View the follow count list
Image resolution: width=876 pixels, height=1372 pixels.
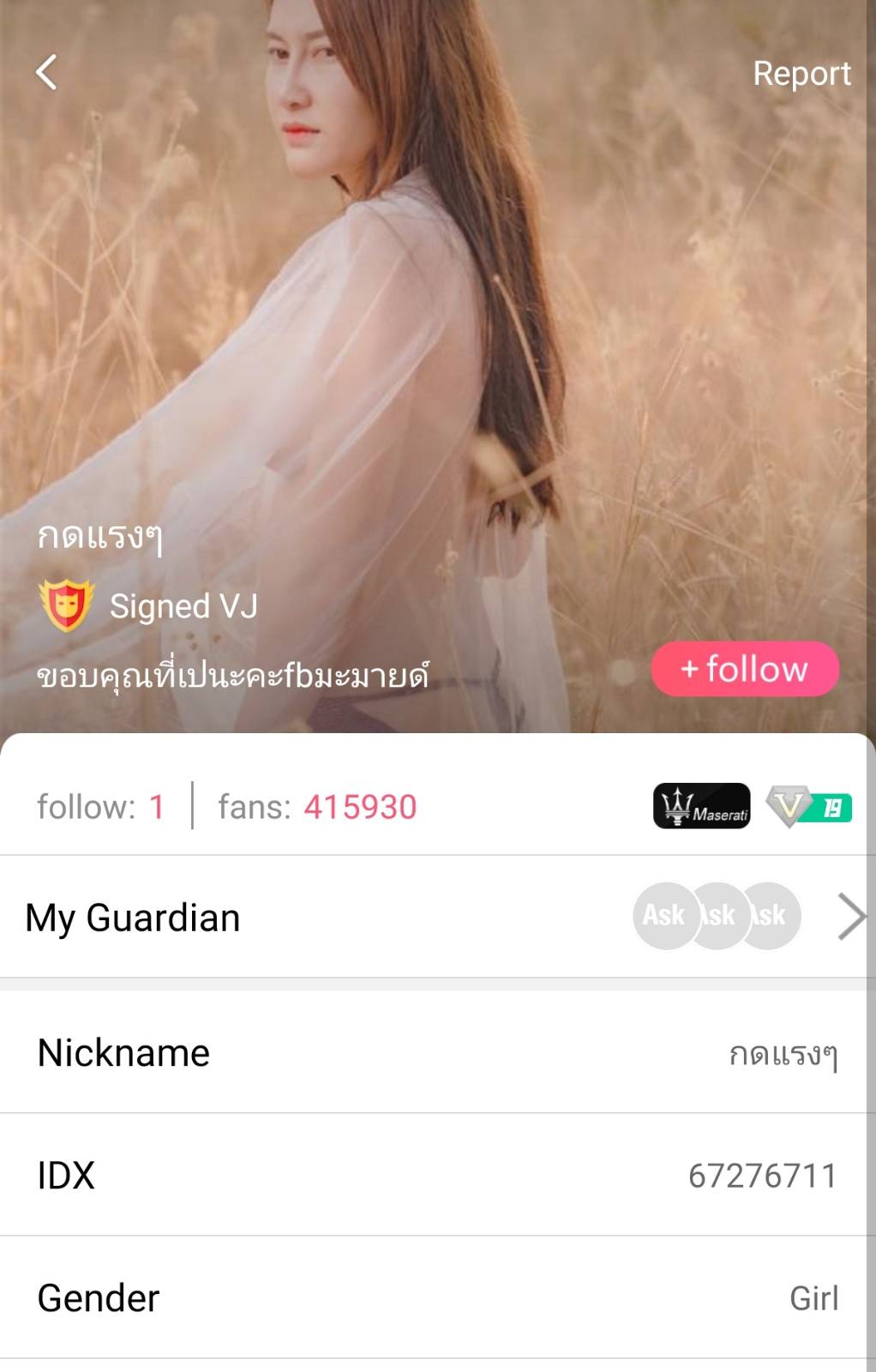point(100,807)
